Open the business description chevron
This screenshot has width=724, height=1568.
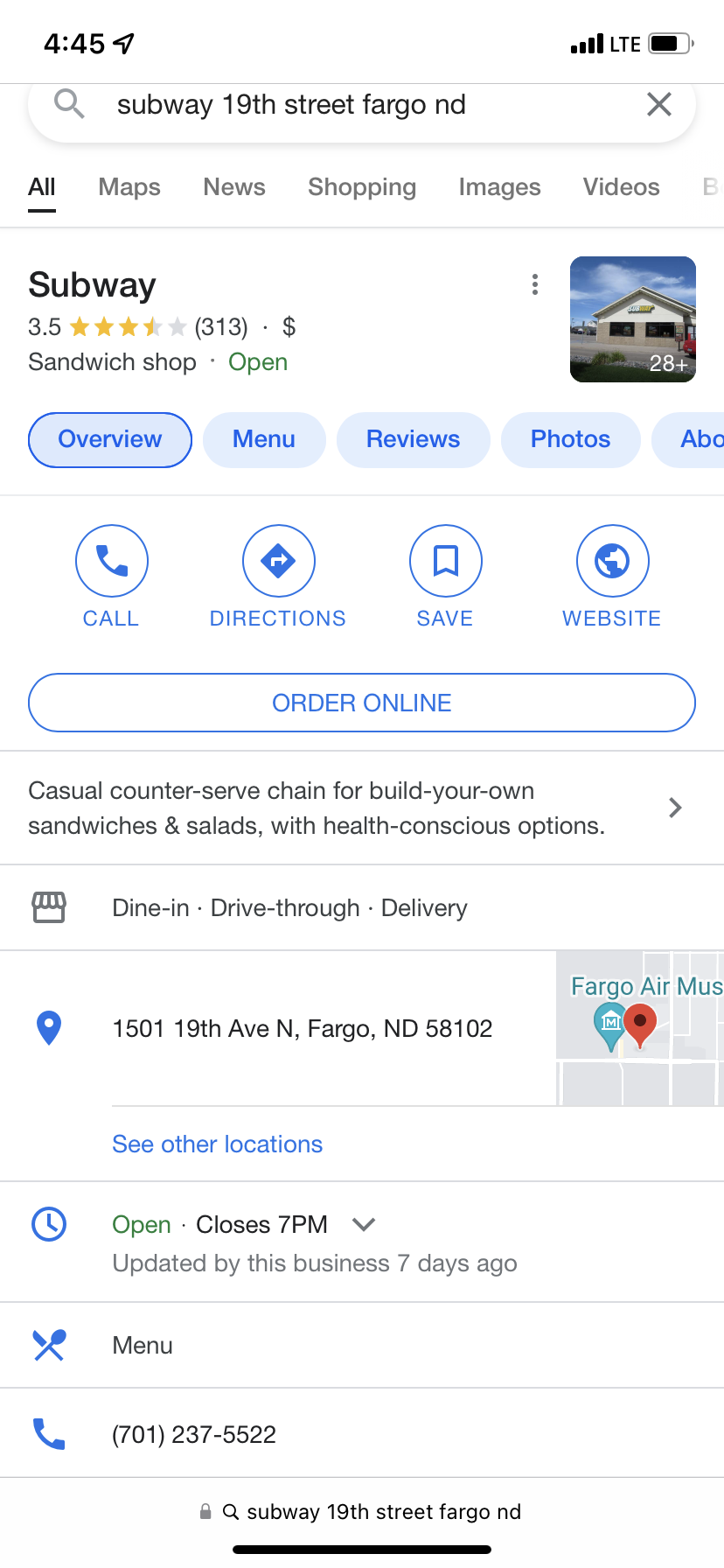(x=674, y=808)
